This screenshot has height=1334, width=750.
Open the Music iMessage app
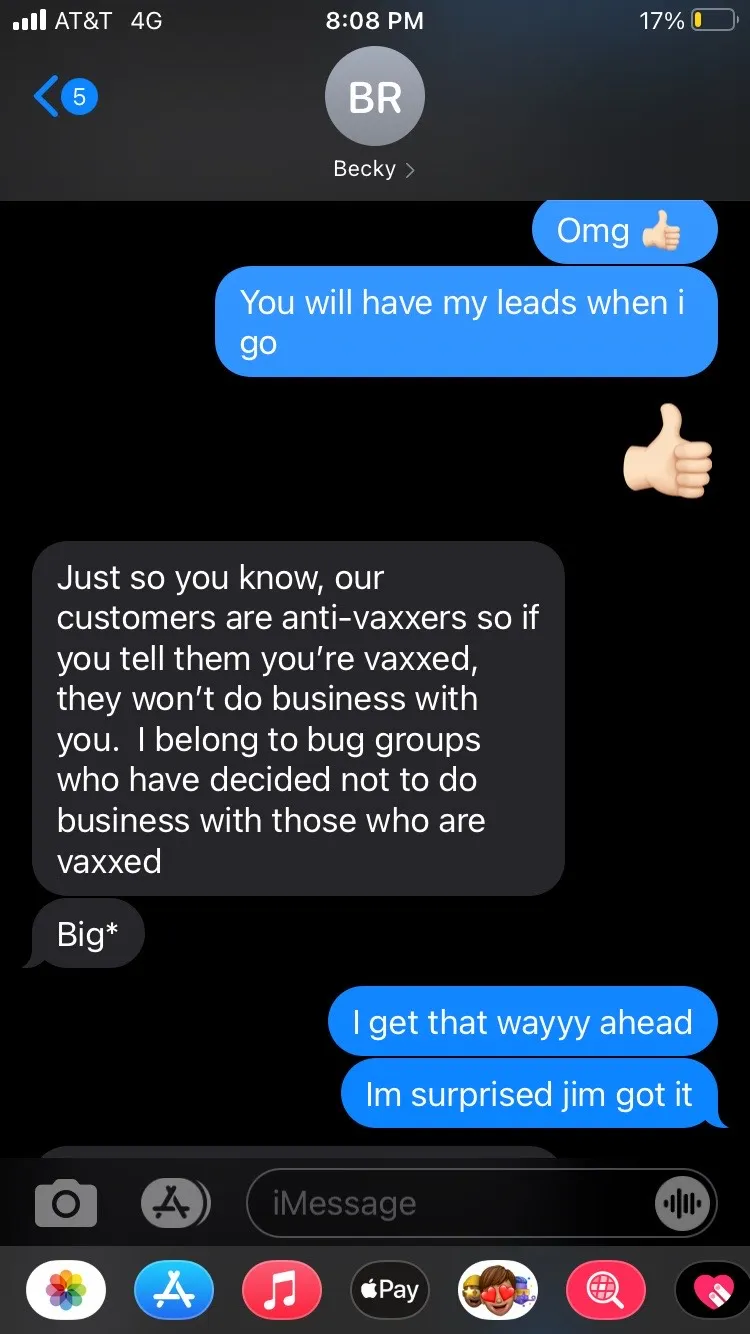(x=282, y=1290)
